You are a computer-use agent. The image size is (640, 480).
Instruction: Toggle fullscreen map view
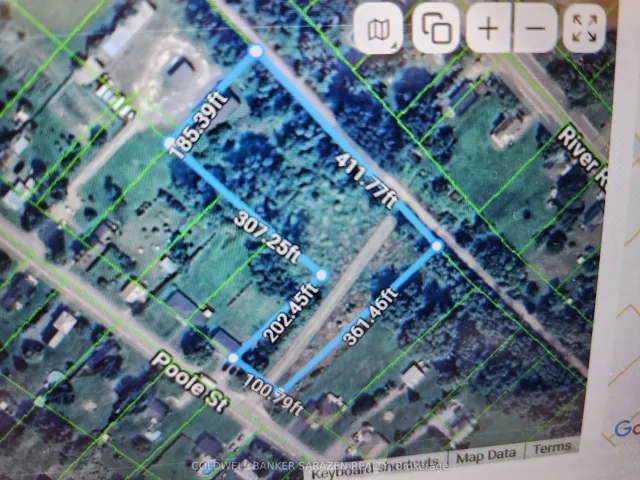[x=584, y=29]
